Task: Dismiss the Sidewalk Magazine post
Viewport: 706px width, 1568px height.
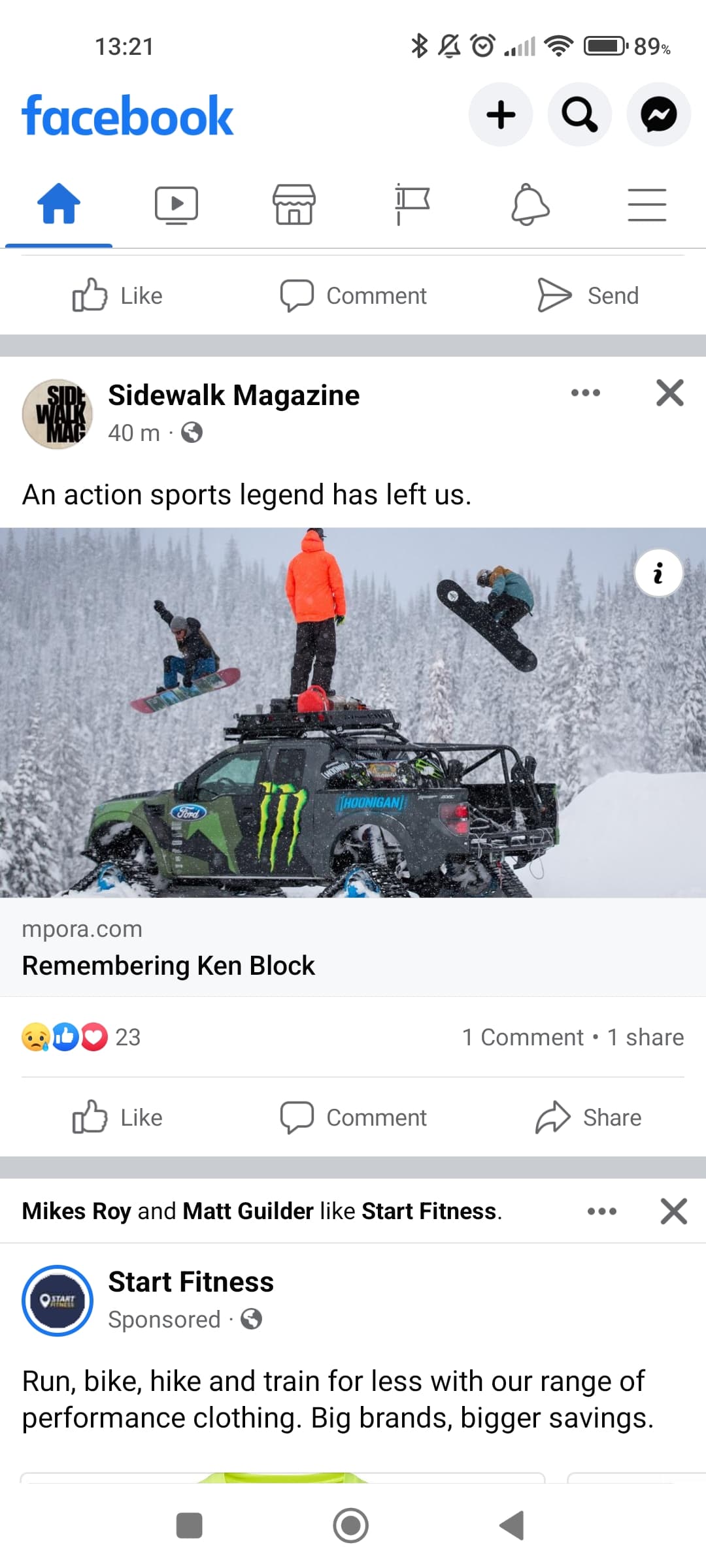Action: (x=670, y=393)
